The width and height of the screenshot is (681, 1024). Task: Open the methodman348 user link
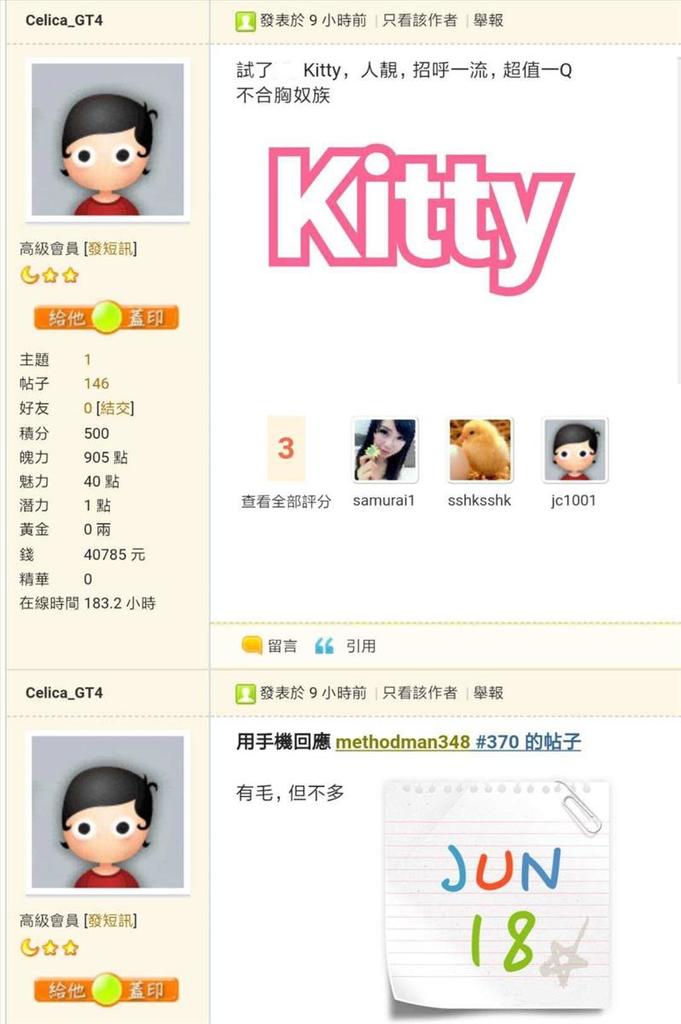(x=403, y=742)
